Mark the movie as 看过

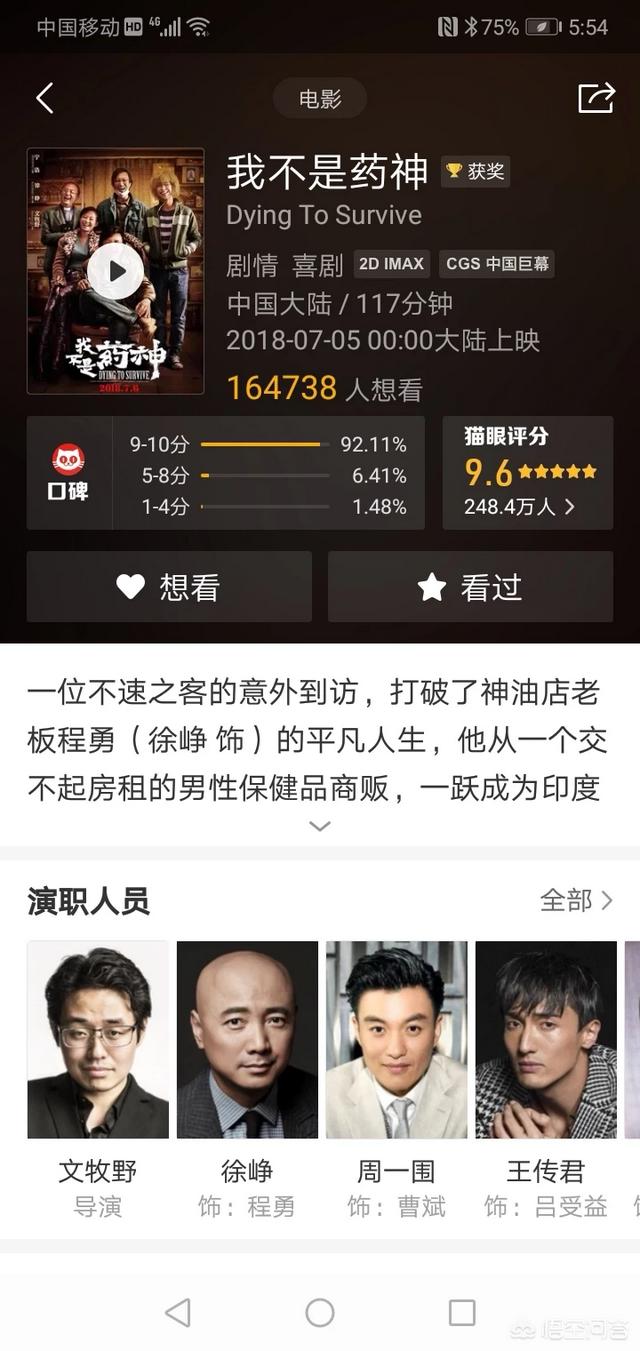pyautogui.click(x=470, y=587)
